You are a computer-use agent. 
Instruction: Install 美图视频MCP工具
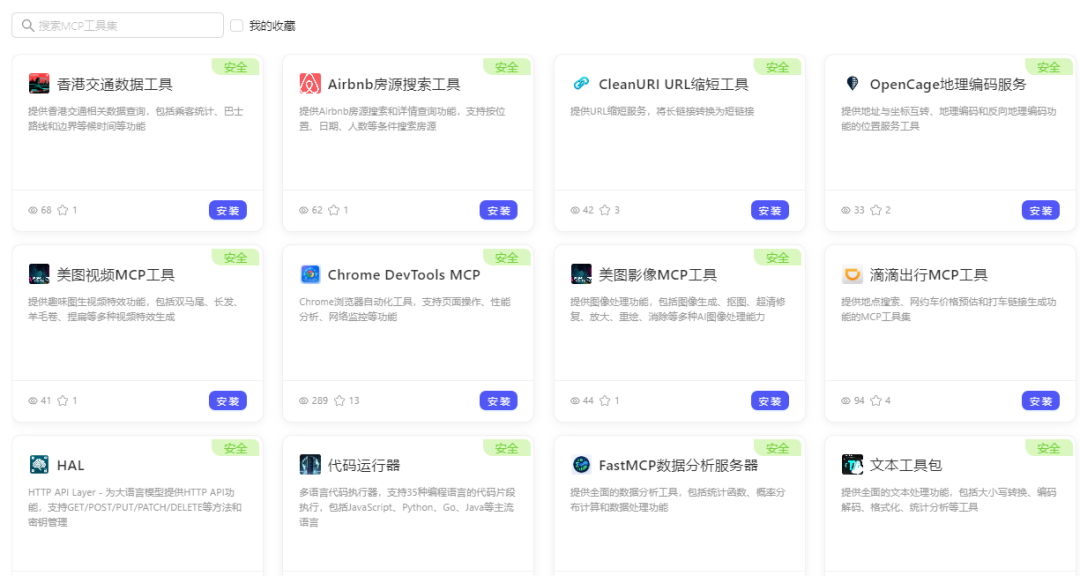pos(228,400)
